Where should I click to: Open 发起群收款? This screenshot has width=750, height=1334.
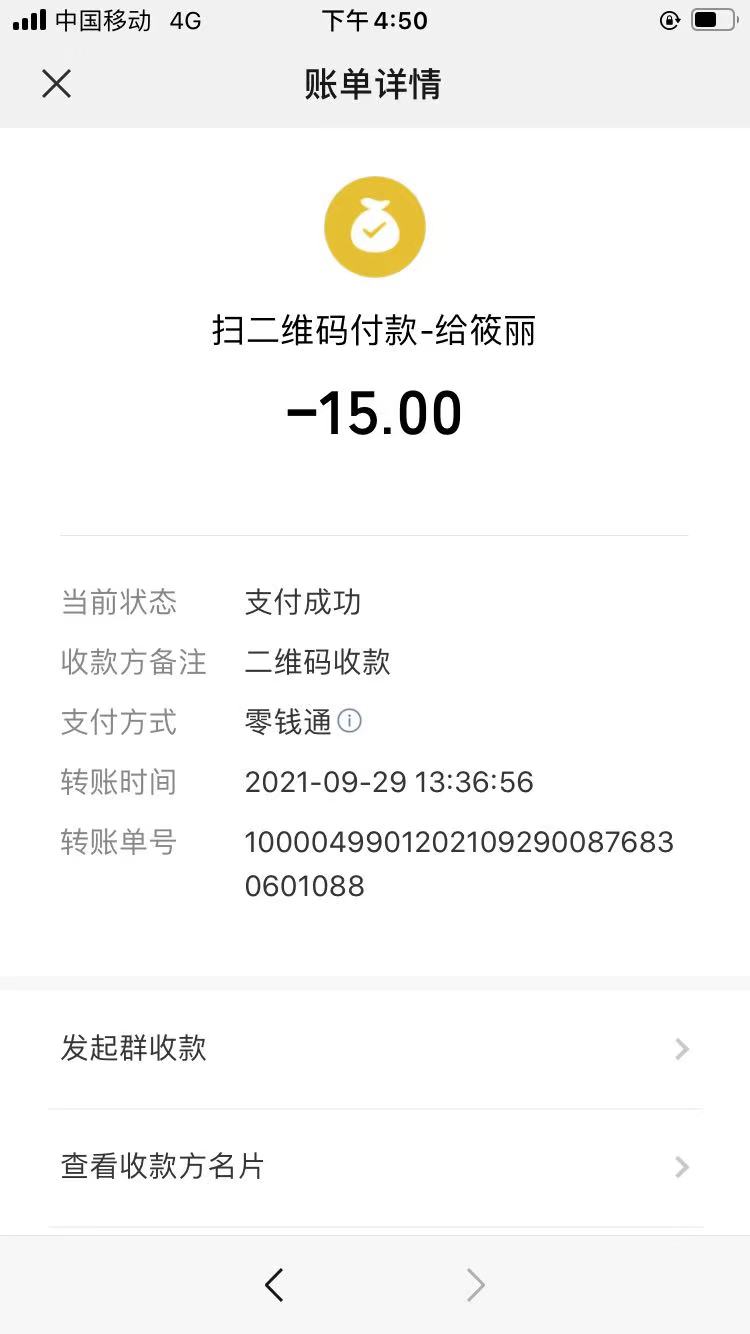point(375,1048)
